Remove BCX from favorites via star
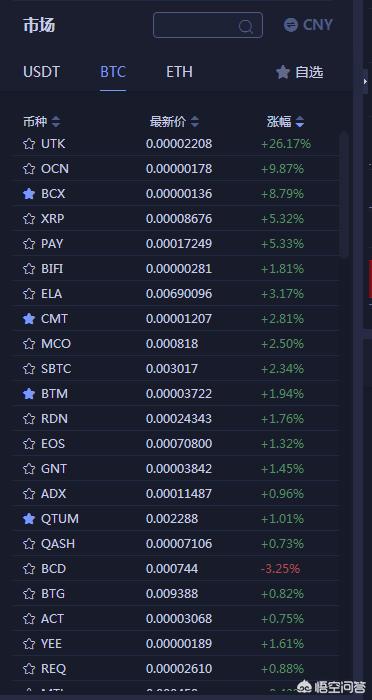The image size is (372, 700). (x=29, y=194)
